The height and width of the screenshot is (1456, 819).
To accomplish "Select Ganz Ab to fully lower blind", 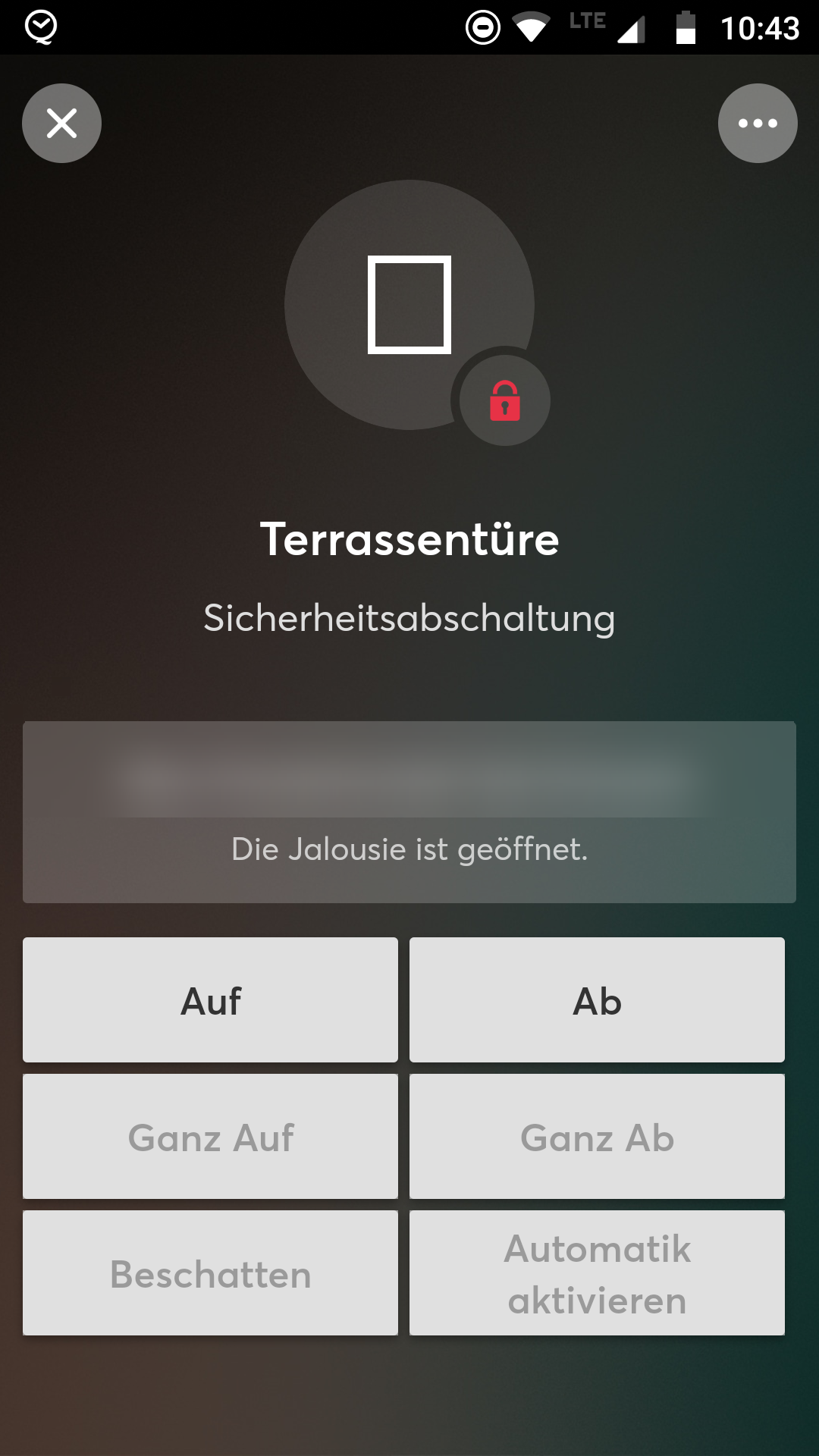I will (597, 1136).
